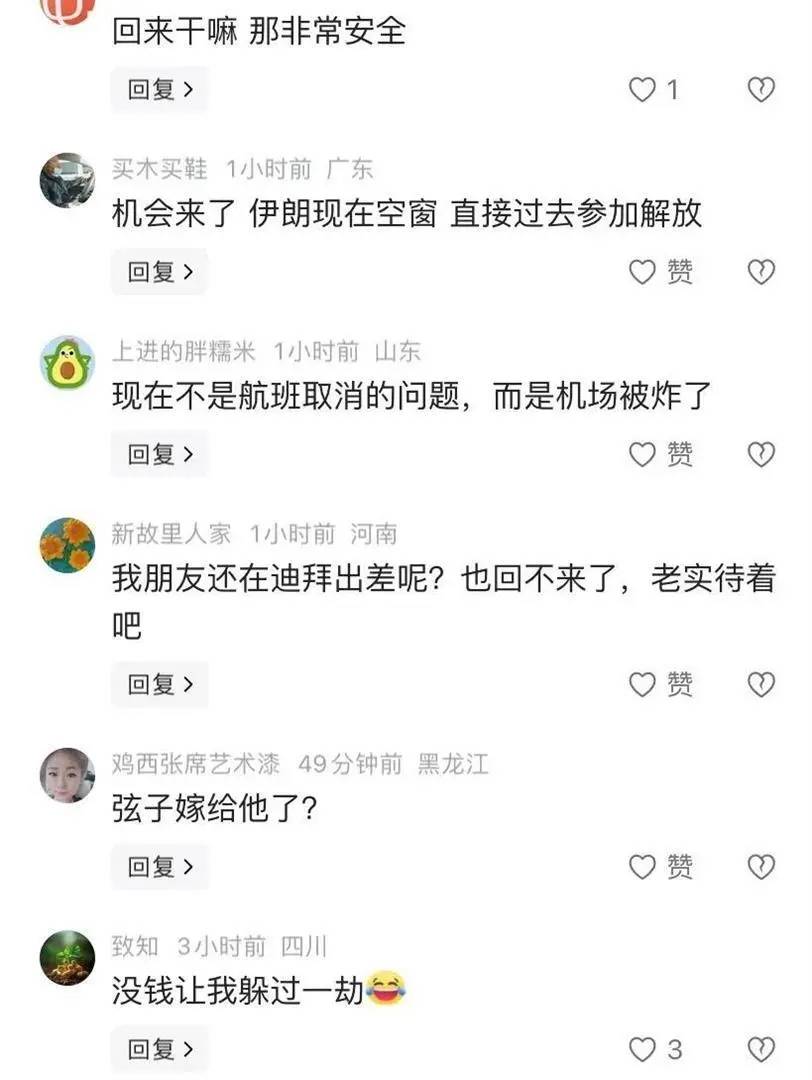Reply to 致知's comment
This screenshot has height=1080, width=812.
(x=159, y=1050)
